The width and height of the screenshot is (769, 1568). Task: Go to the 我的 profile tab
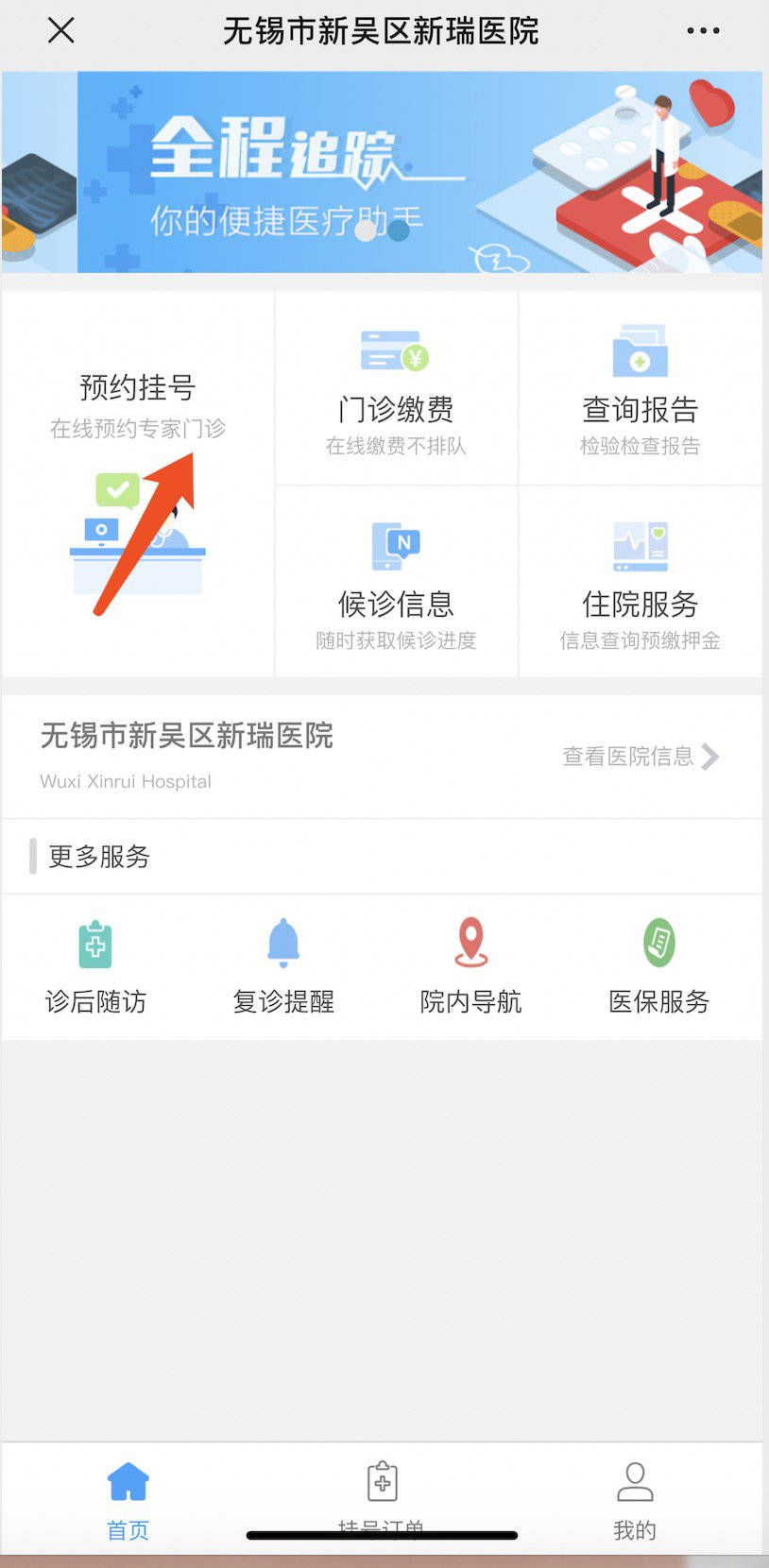[x=635, y=1499]
